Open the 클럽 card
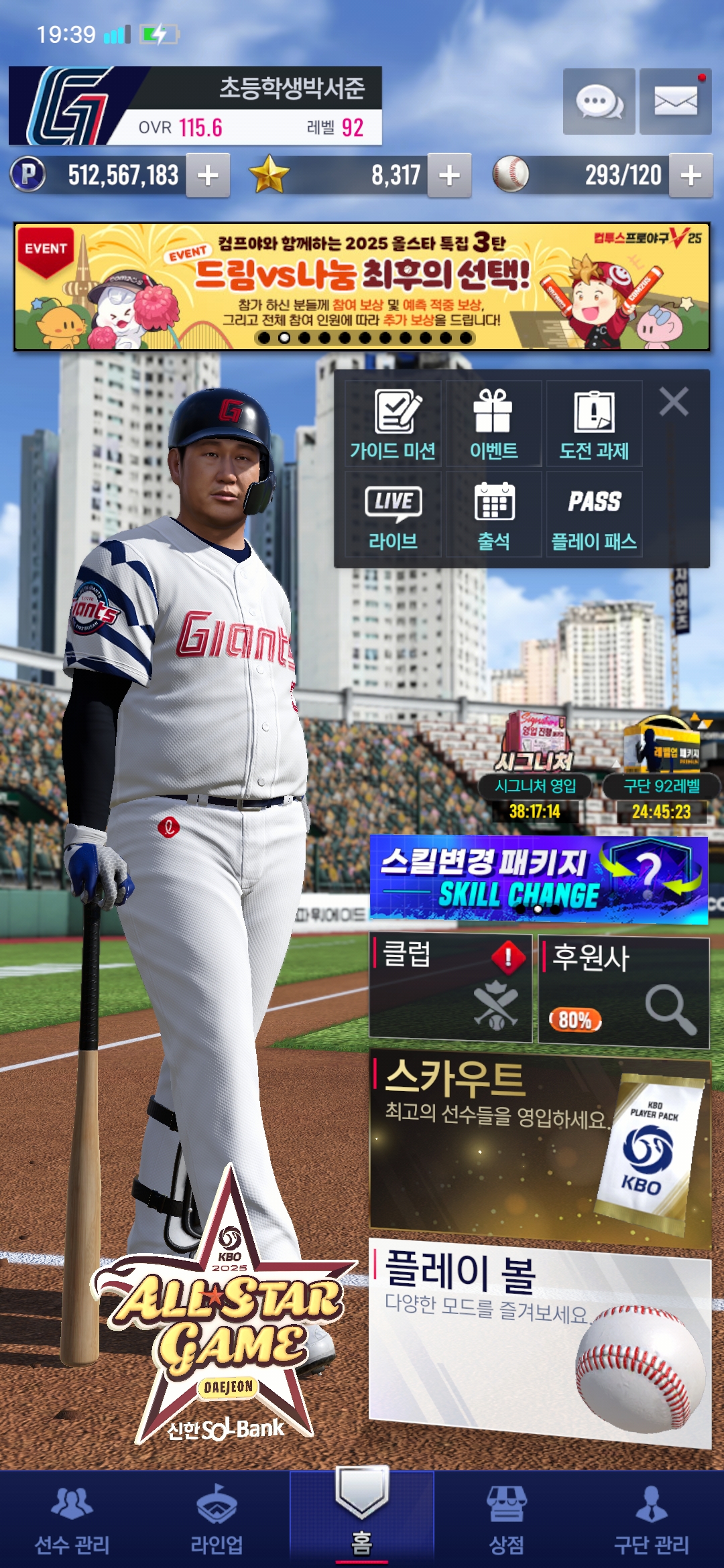 coord(450,988)
